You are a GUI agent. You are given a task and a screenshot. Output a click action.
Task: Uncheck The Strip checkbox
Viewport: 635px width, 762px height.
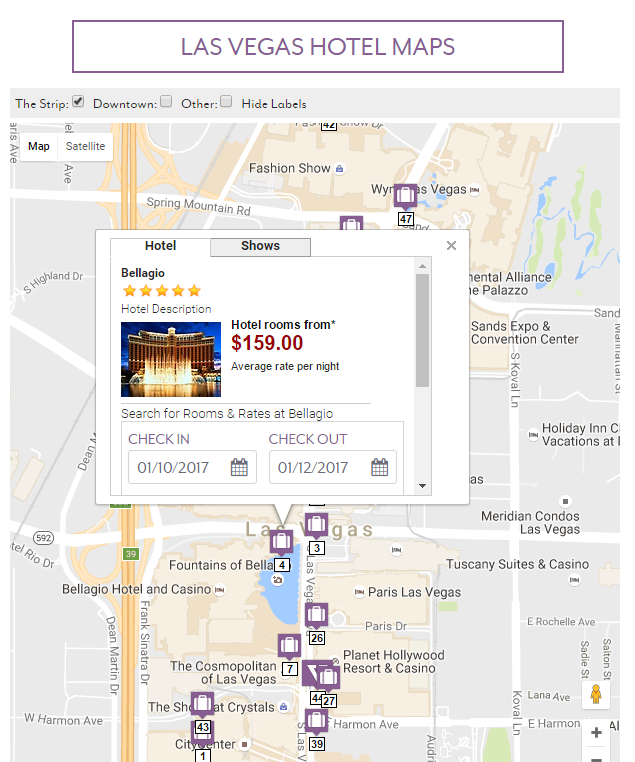pos(78,102)
